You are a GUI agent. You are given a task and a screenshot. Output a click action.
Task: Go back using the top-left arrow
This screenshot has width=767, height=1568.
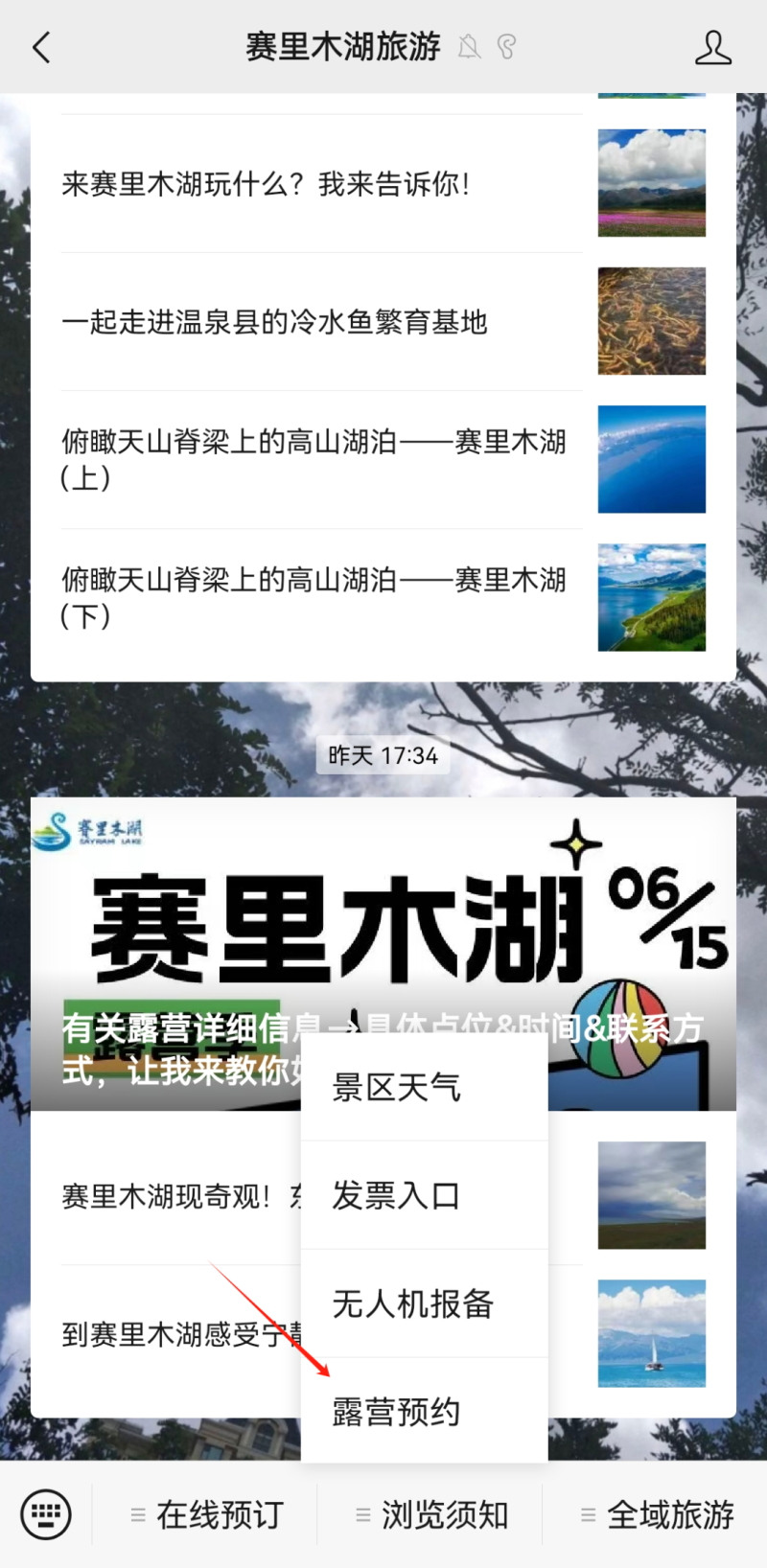[41, 47]
